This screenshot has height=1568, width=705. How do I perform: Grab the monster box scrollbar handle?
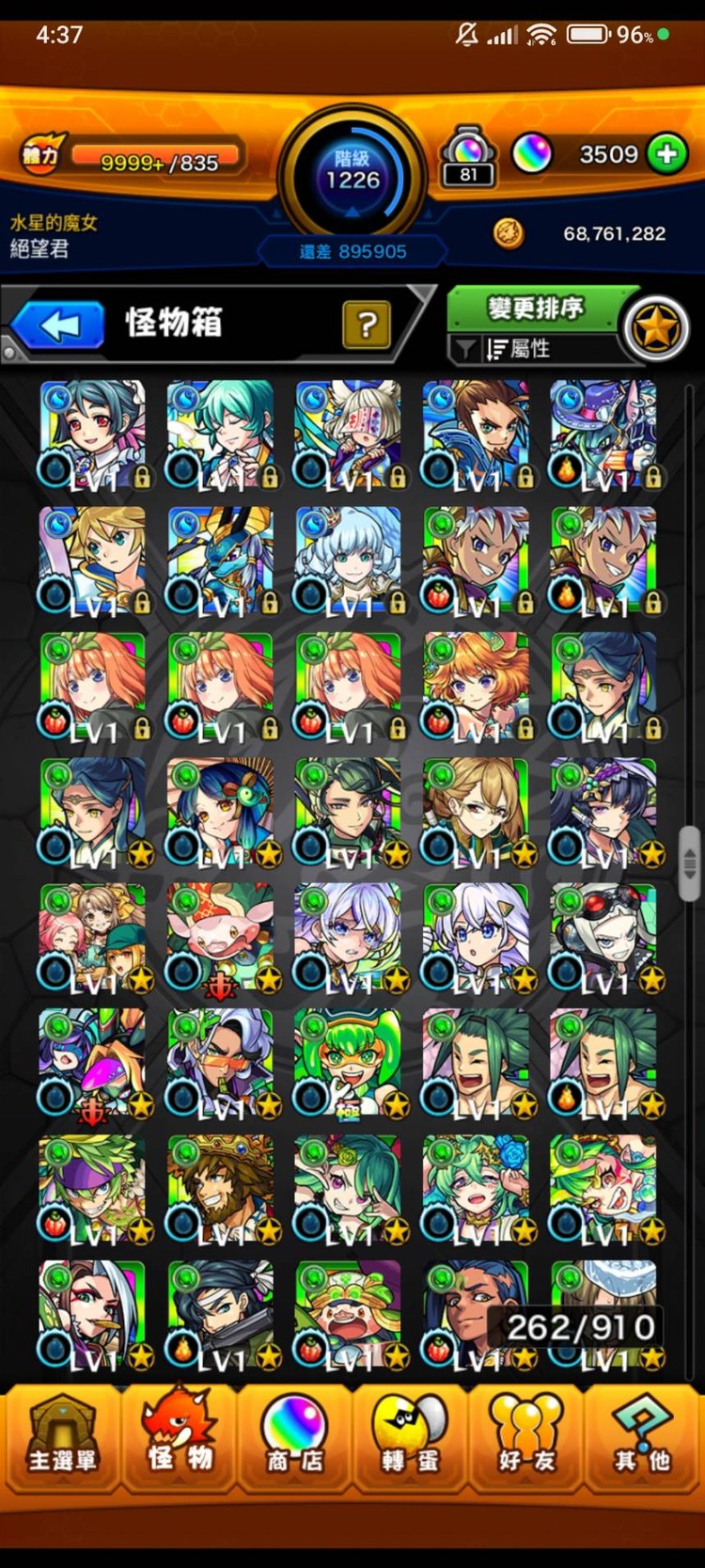click(690, 863)
